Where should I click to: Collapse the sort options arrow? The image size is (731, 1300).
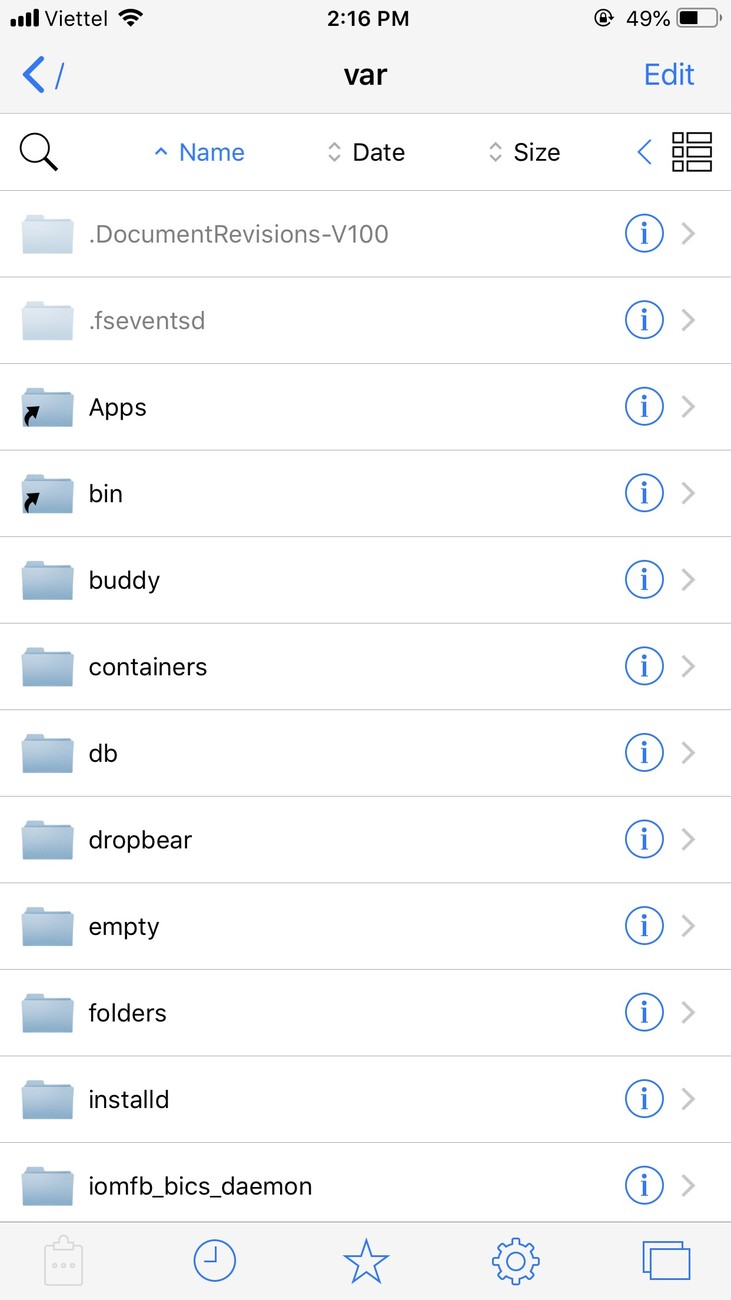[x=644, y=152]
